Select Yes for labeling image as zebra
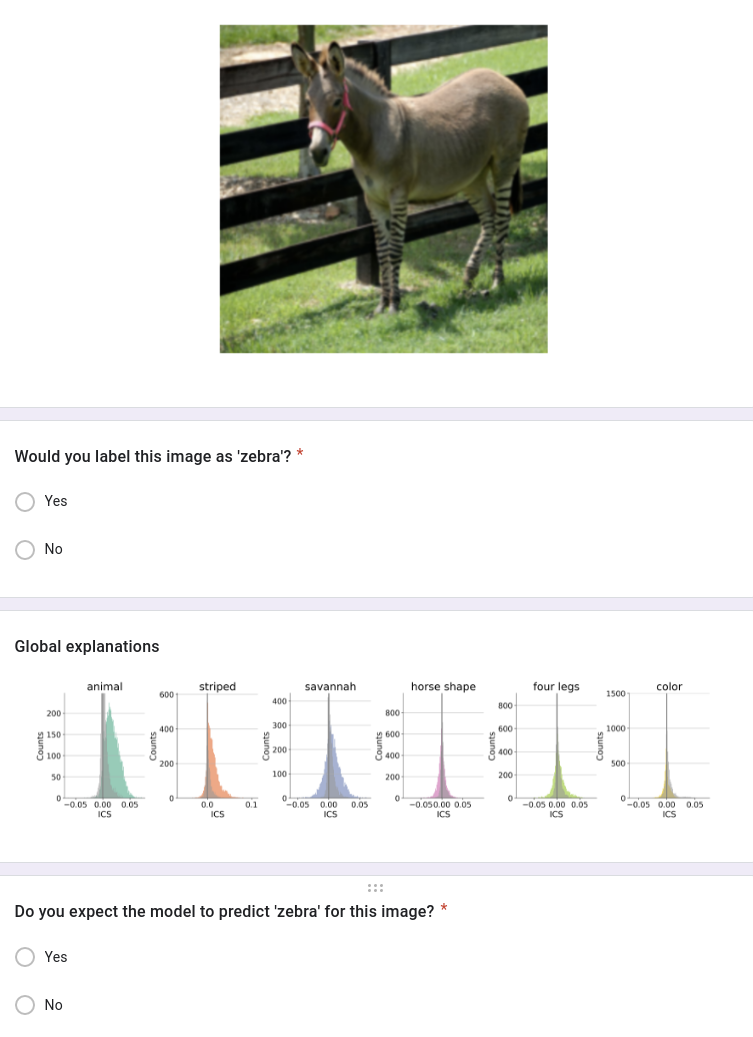This screenshot has width=753, height=1037. click(25, 501)
